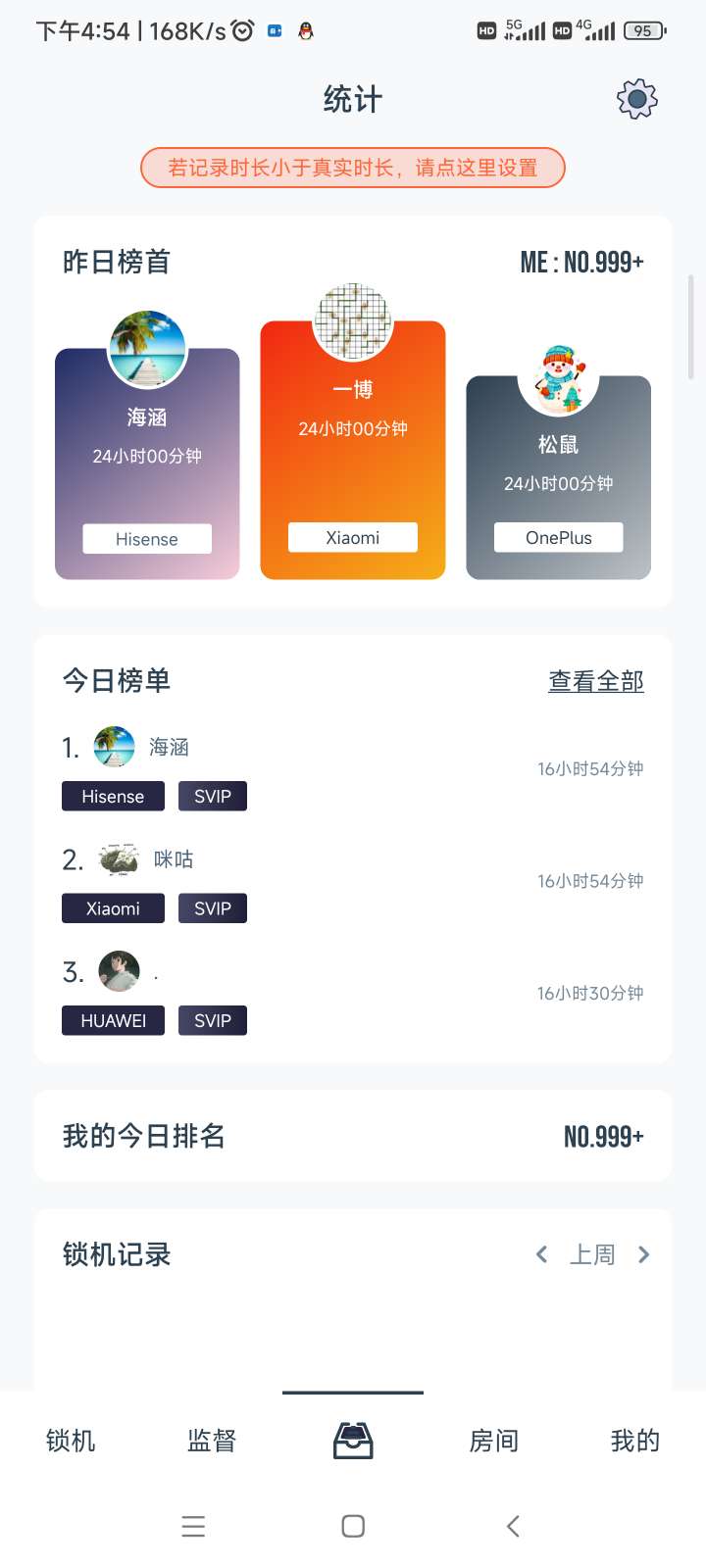Click the QQ penguin icon in the status bar
The image size is (706, 1568).
pos(306,30)
